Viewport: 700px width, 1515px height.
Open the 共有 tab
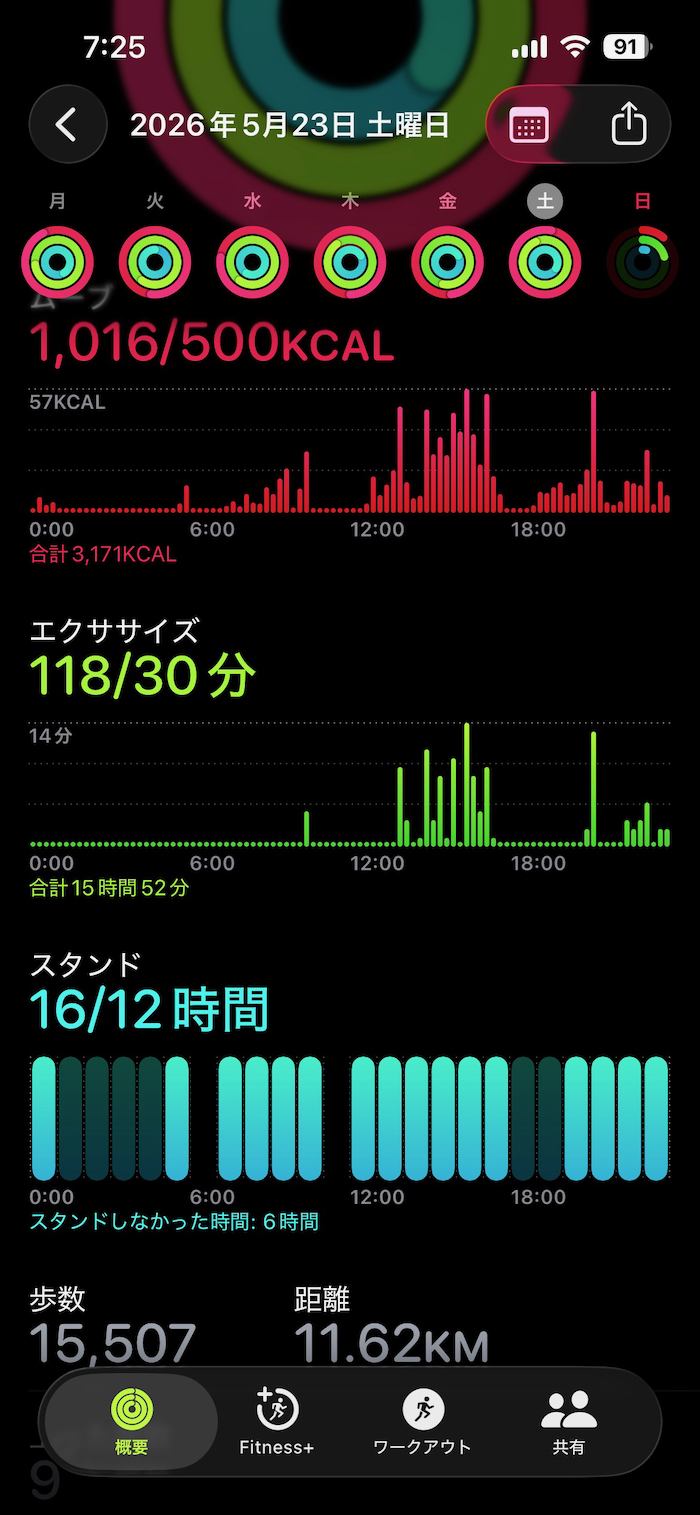(x=569, y=1421)
